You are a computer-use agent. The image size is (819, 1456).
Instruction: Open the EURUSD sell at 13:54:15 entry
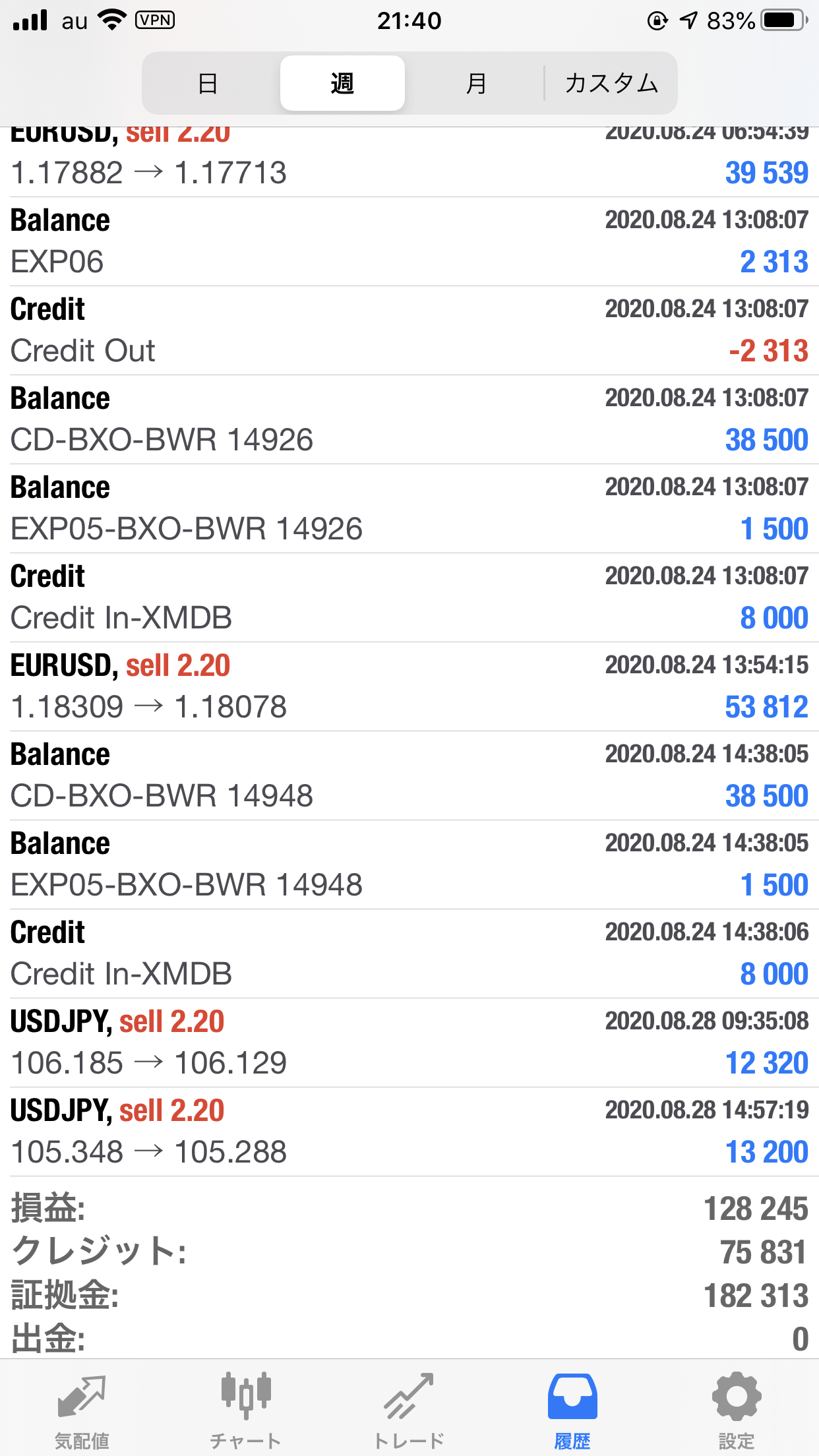(409, 686)
